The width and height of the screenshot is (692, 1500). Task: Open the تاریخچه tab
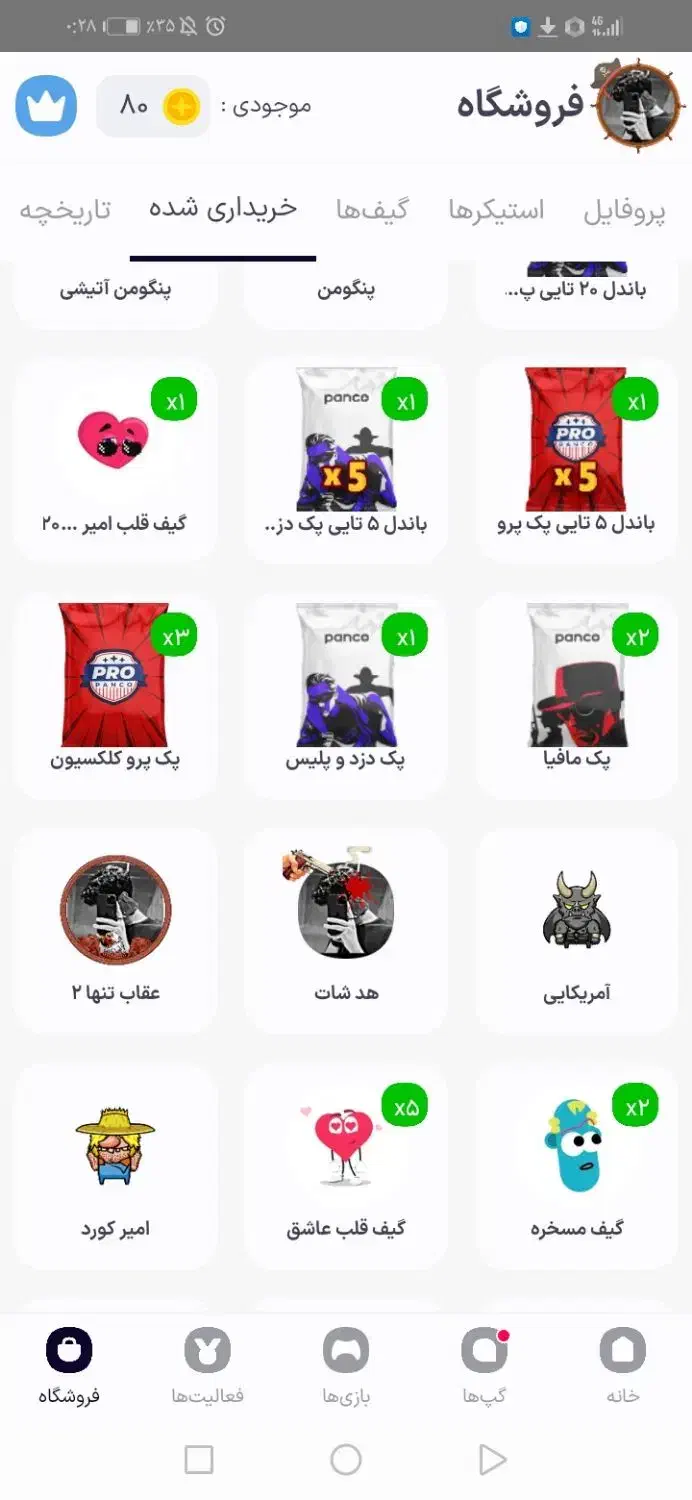pyautogui.click(x=66, y=211)
